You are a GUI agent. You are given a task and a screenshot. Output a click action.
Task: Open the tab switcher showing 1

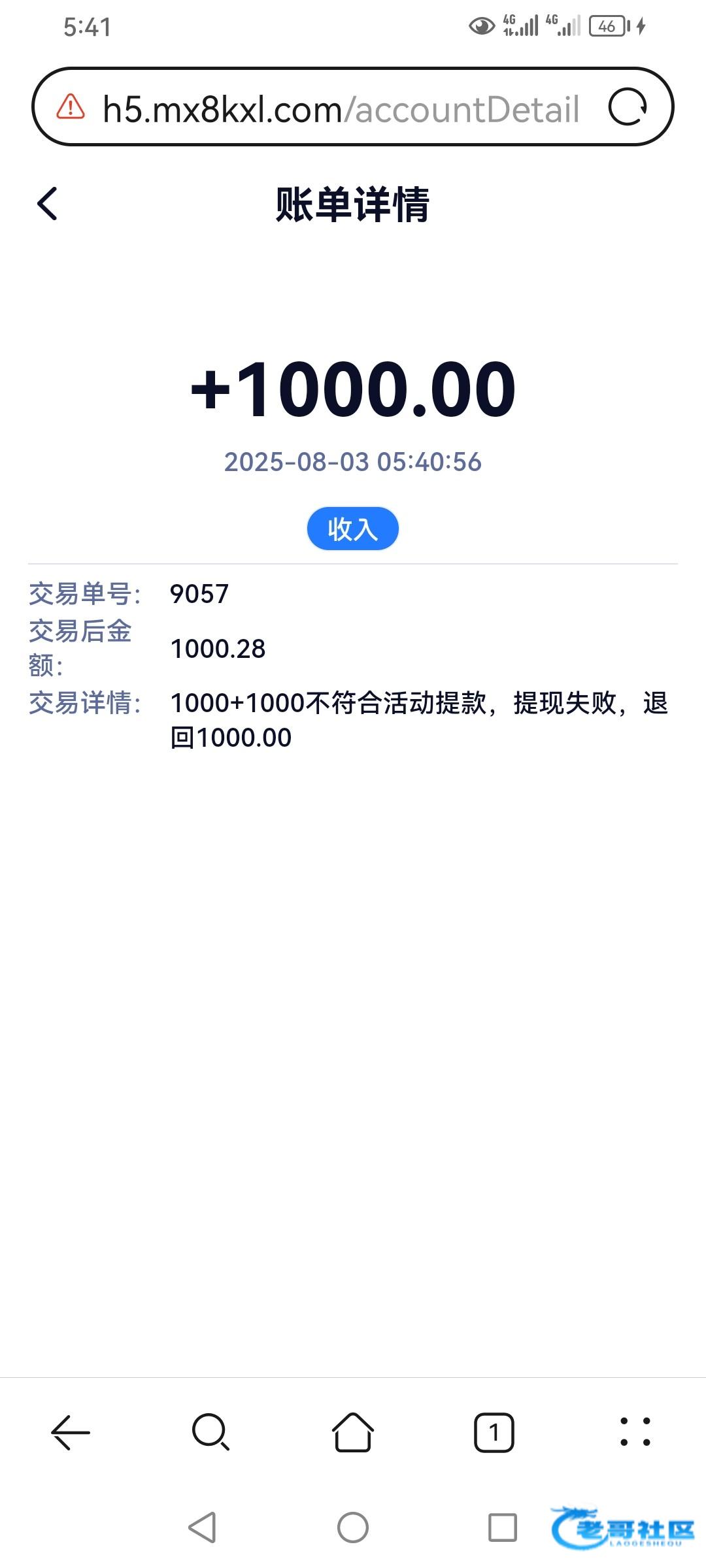pyautogui.click(x=494, y=1433)
